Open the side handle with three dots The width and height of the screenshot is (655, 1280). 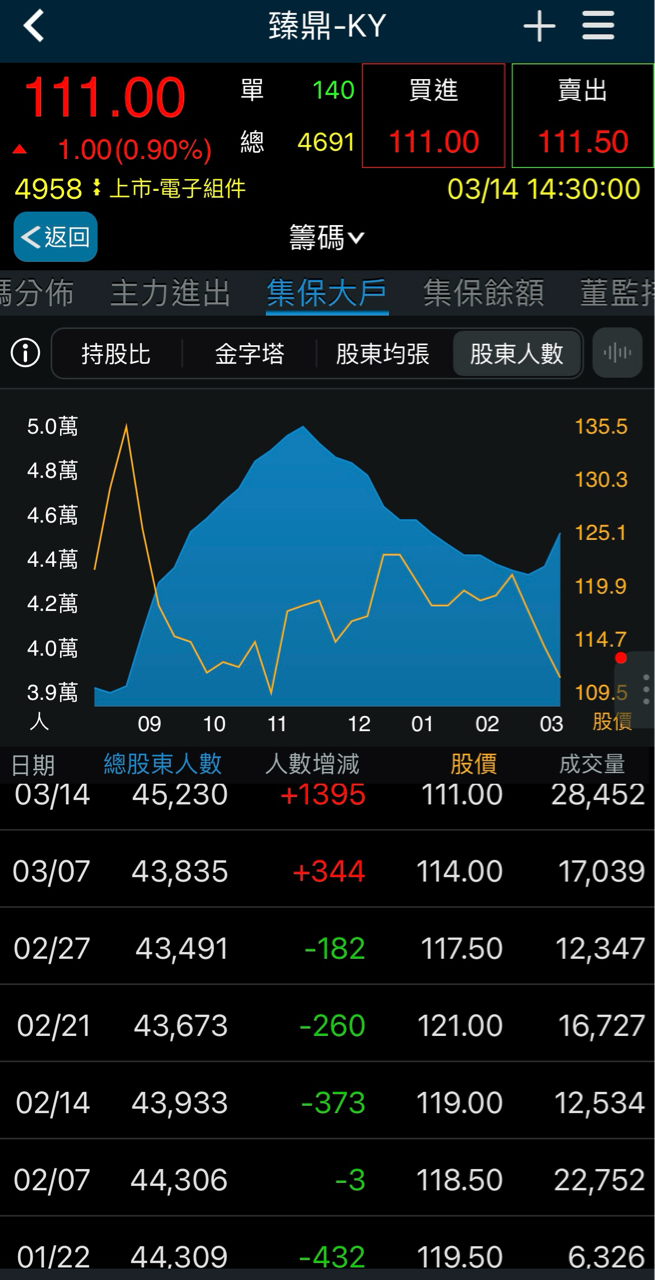pyautogui.click(x=645, y=690)
